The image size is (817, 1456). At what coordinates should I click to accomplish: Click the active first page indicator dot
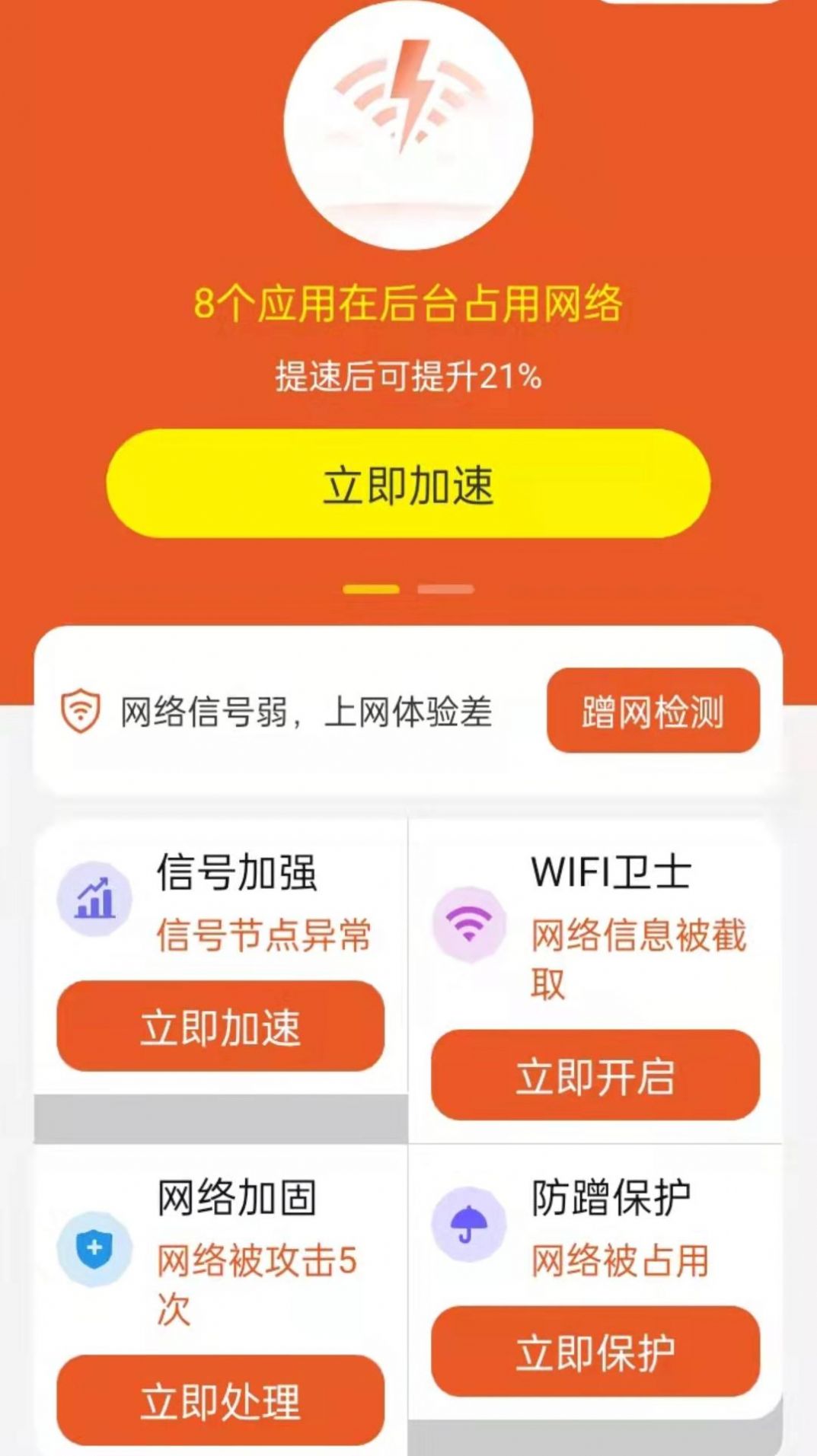(372, 588)
